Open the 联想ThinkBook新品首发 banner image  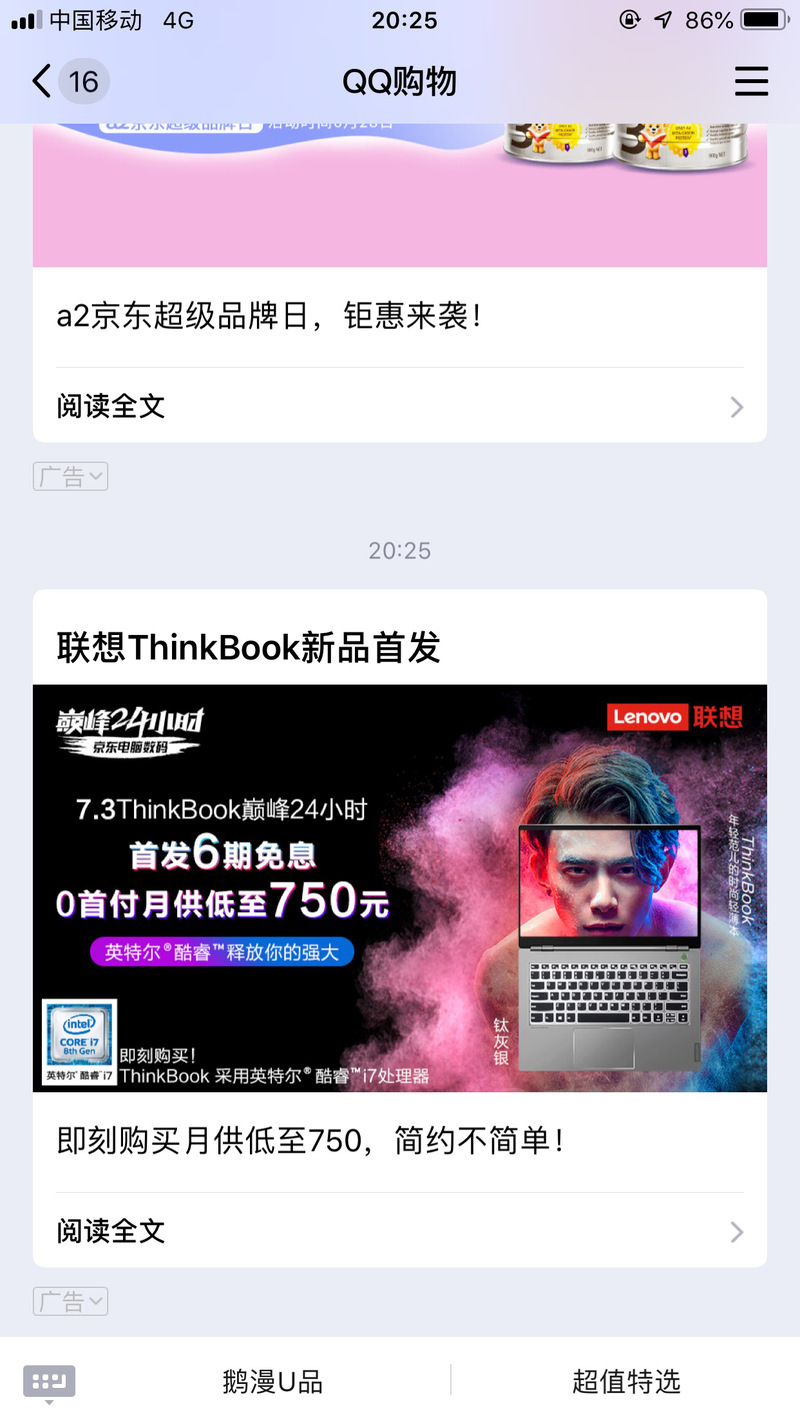coord(400,888)
